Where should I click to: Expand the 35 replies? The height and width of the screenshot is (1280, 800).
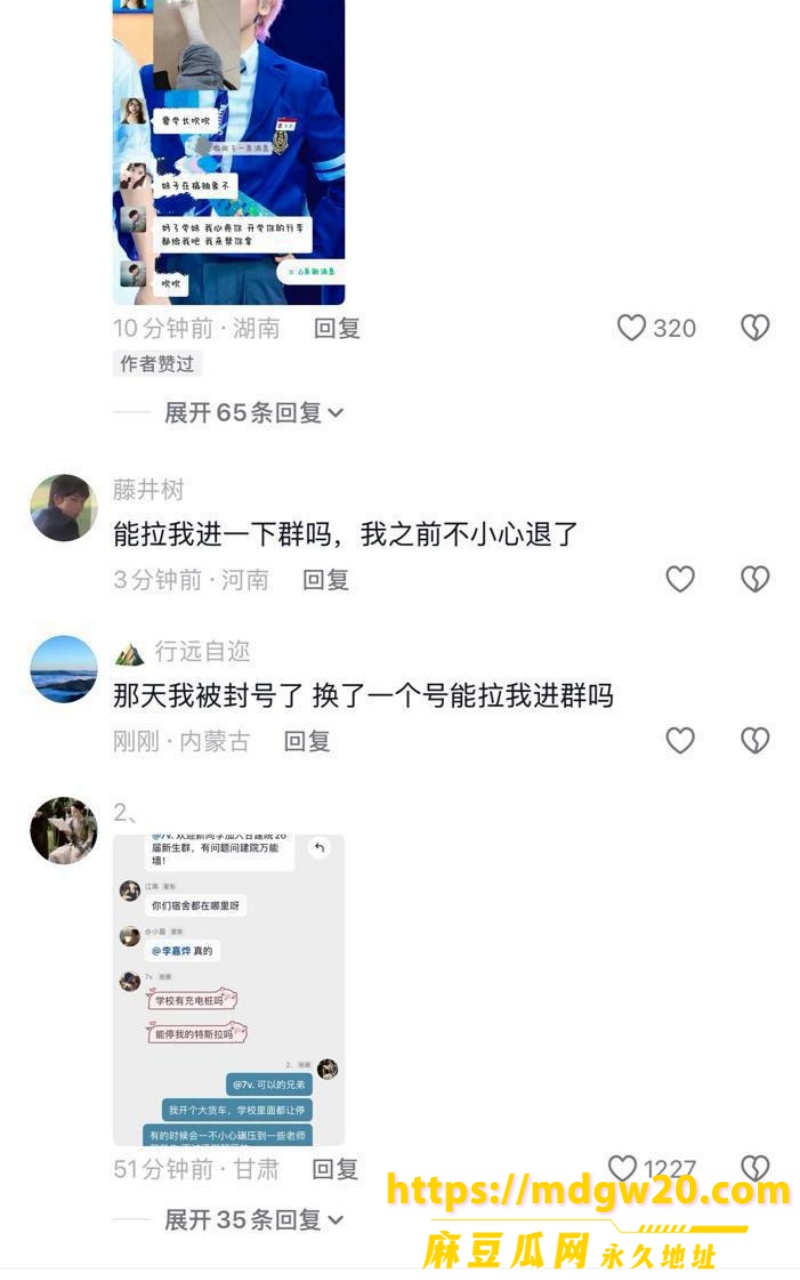[254, 1220]
